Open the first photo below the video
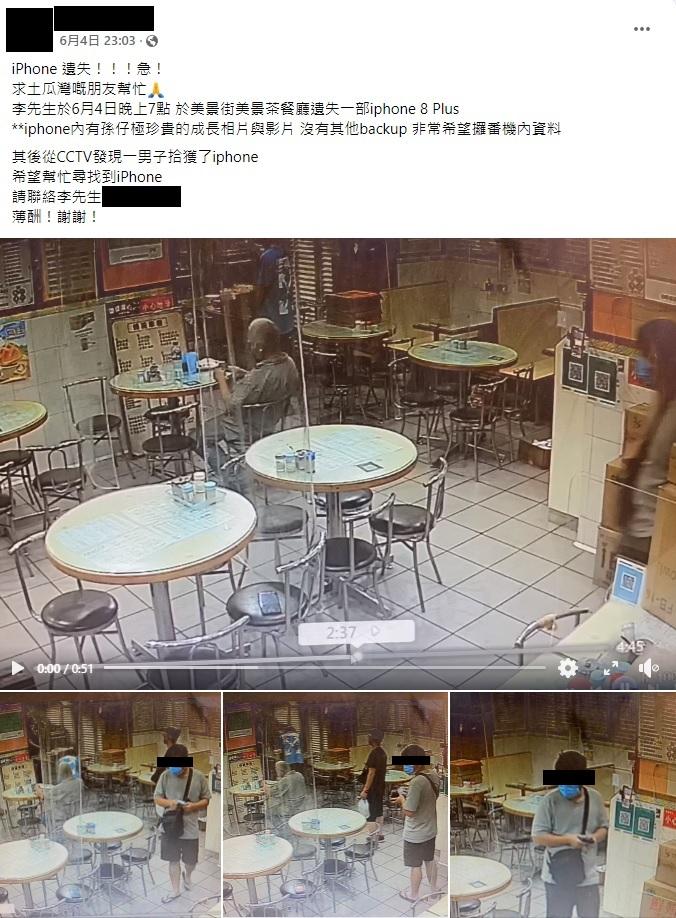The width and height of the screenshot is (676, 918). click(110, 804)
